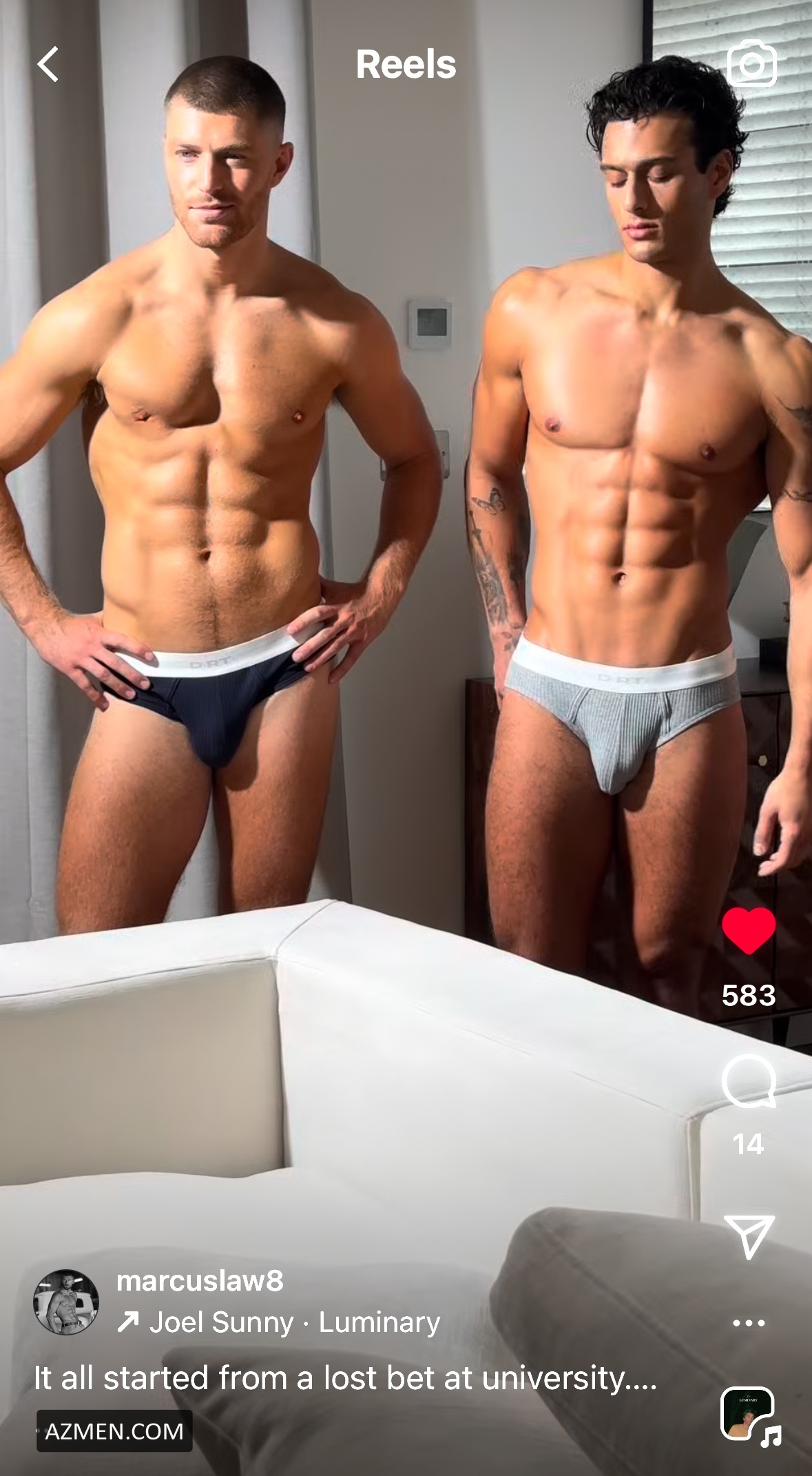Go back using the top-left arrow

pyautogui.click(x=48, y=65)
